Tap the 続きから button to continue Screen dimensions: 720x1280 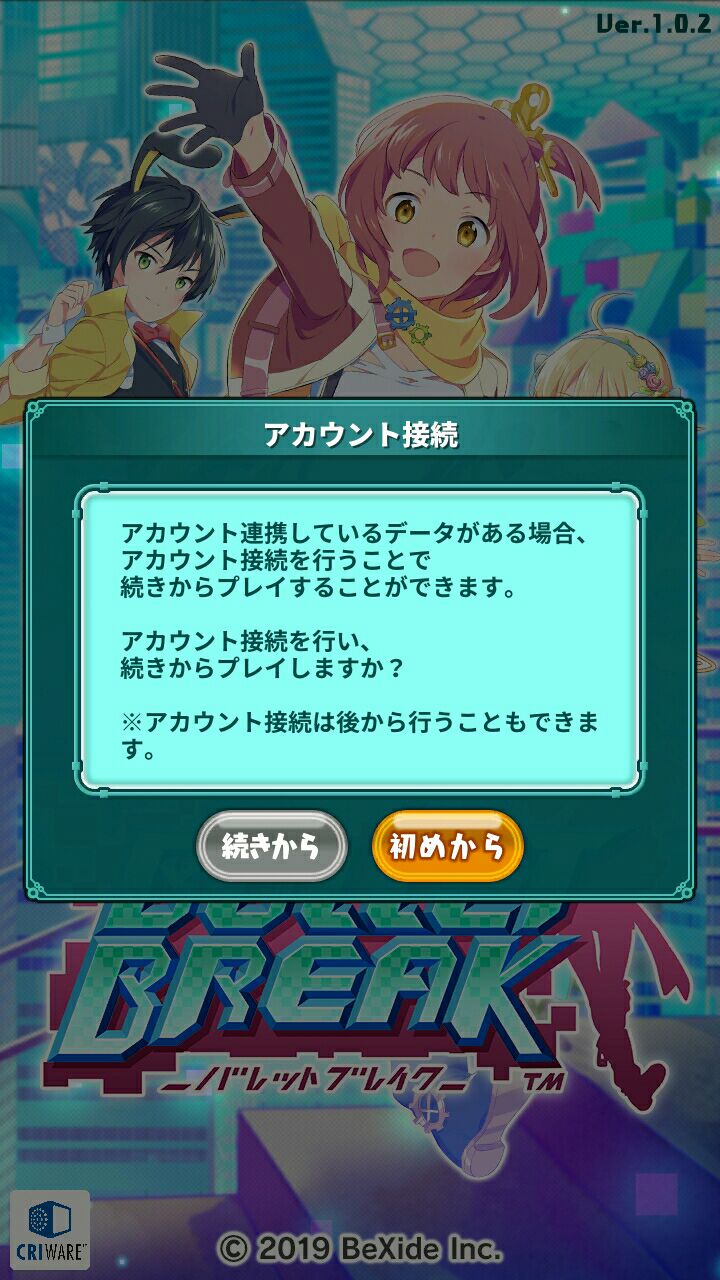[x=271, y=846]
